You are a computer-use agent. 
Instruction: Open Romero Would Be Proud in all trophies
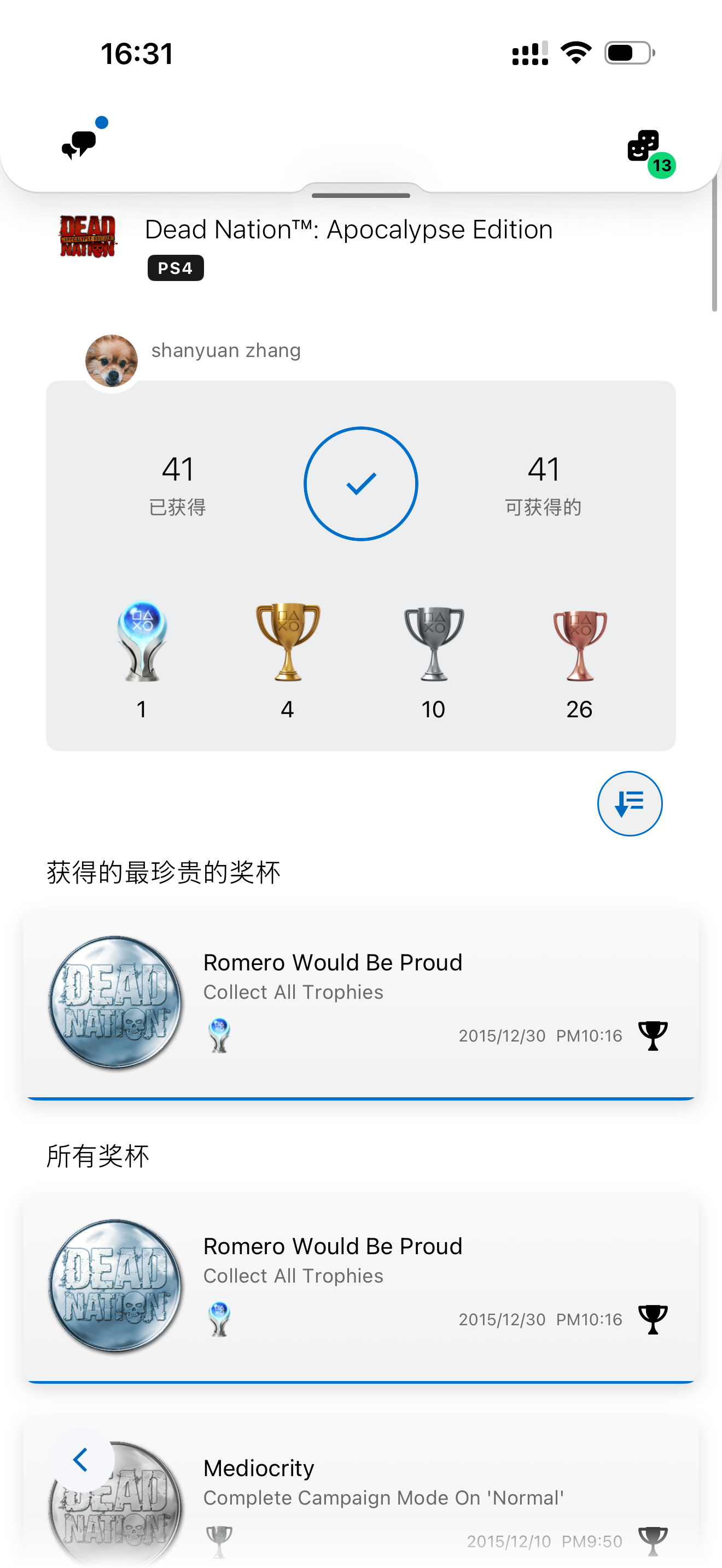click(x=360, y=1287)
